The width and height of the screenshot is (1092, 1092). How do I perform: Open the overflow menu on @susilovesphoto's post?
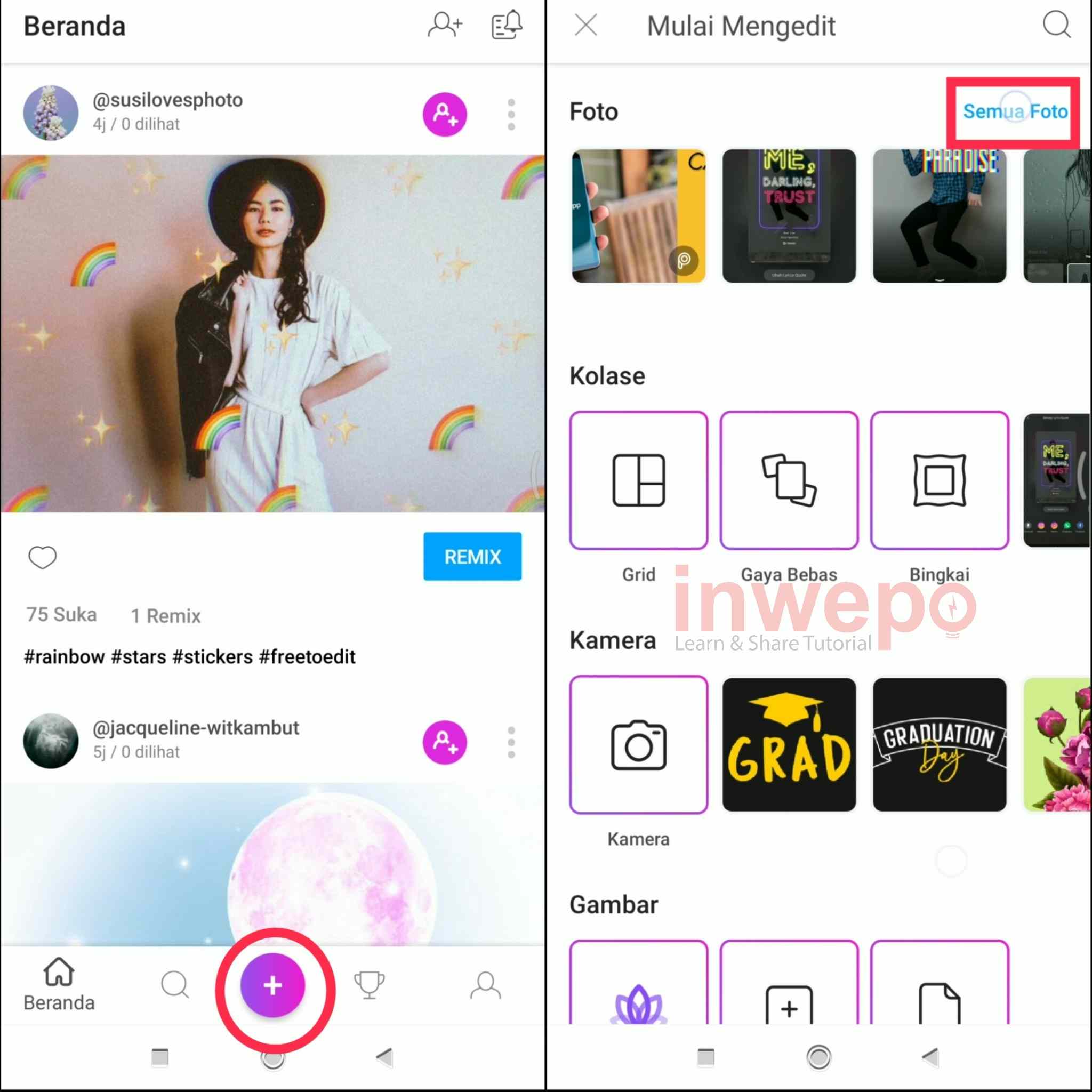(x=511, y=114)
